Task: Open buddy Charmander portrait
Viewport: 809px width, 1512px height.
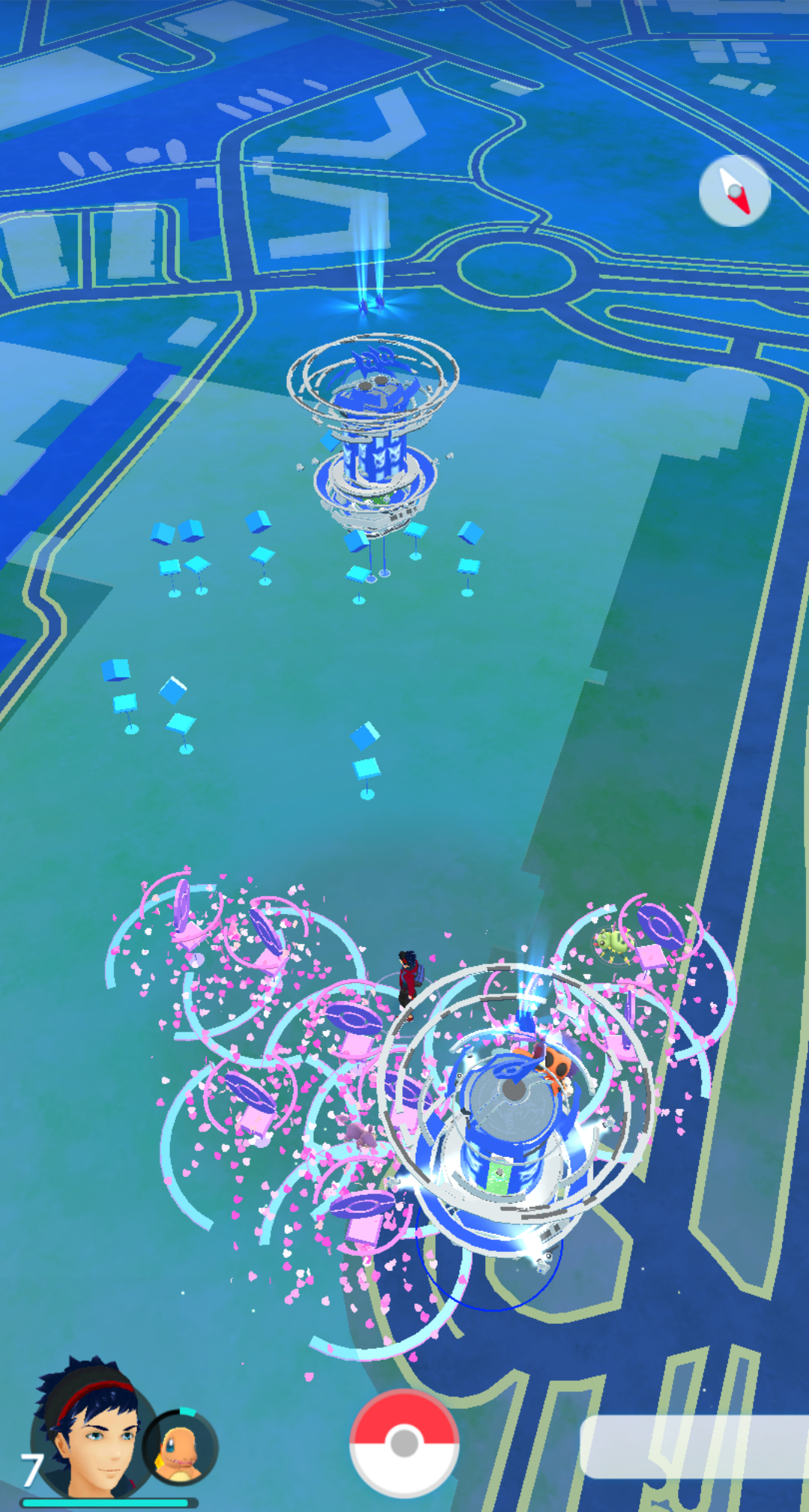Action: (x=180, y=1448)
